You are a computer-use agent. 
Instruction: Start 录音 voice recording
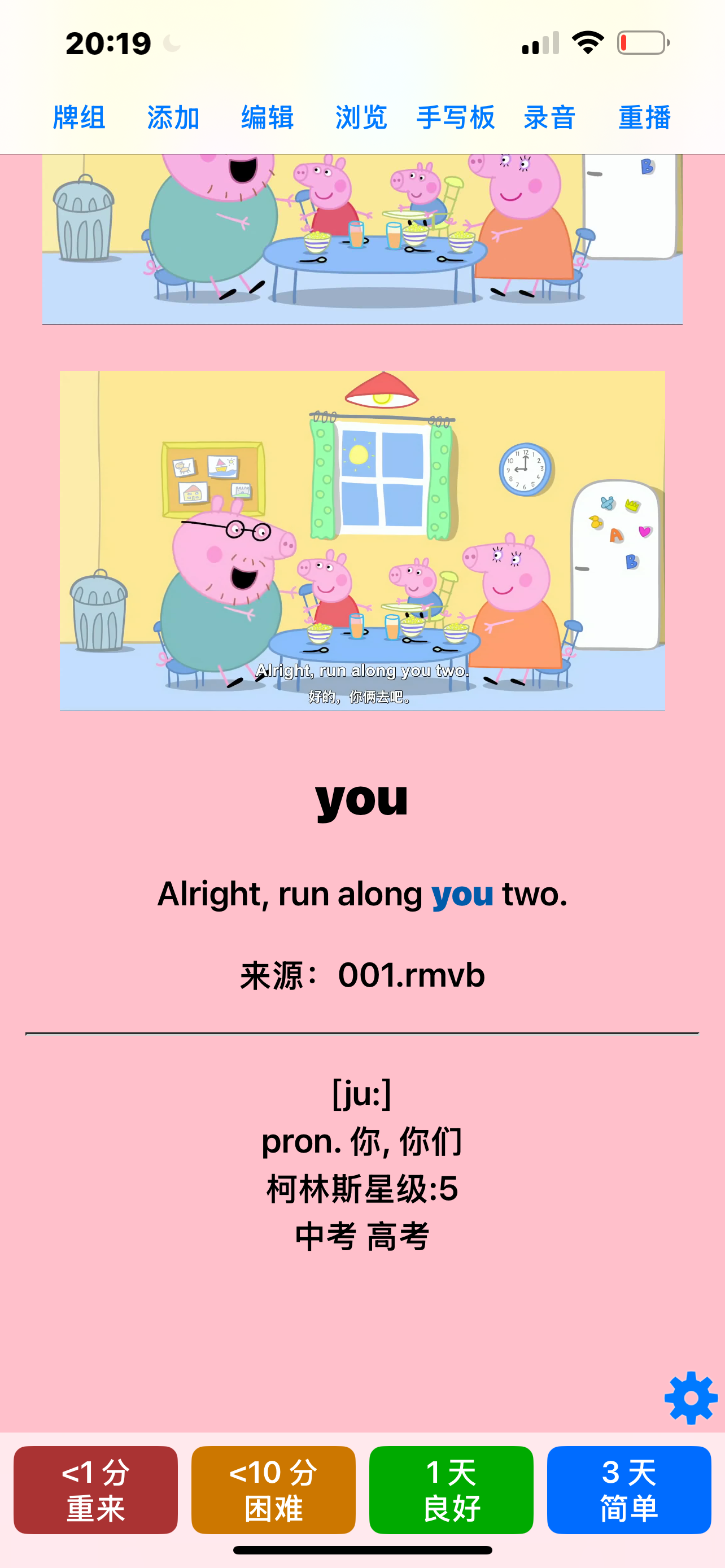click(550, 117)
